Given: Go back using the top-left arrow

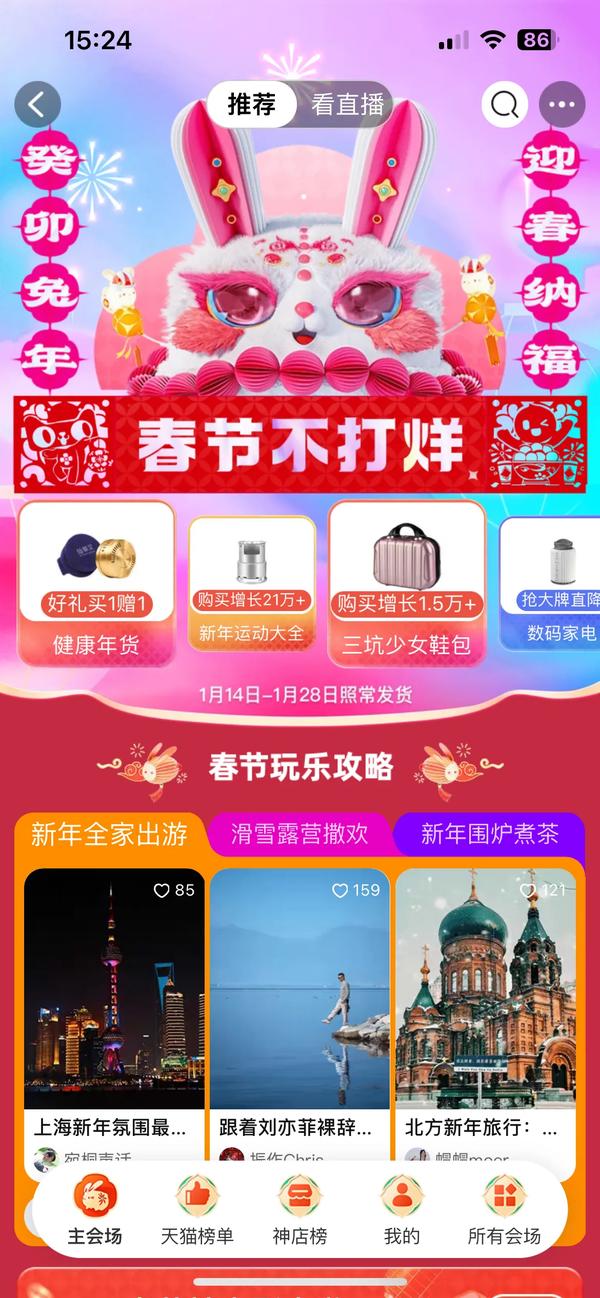Looking at the screenshot, I should click(38, 104).
